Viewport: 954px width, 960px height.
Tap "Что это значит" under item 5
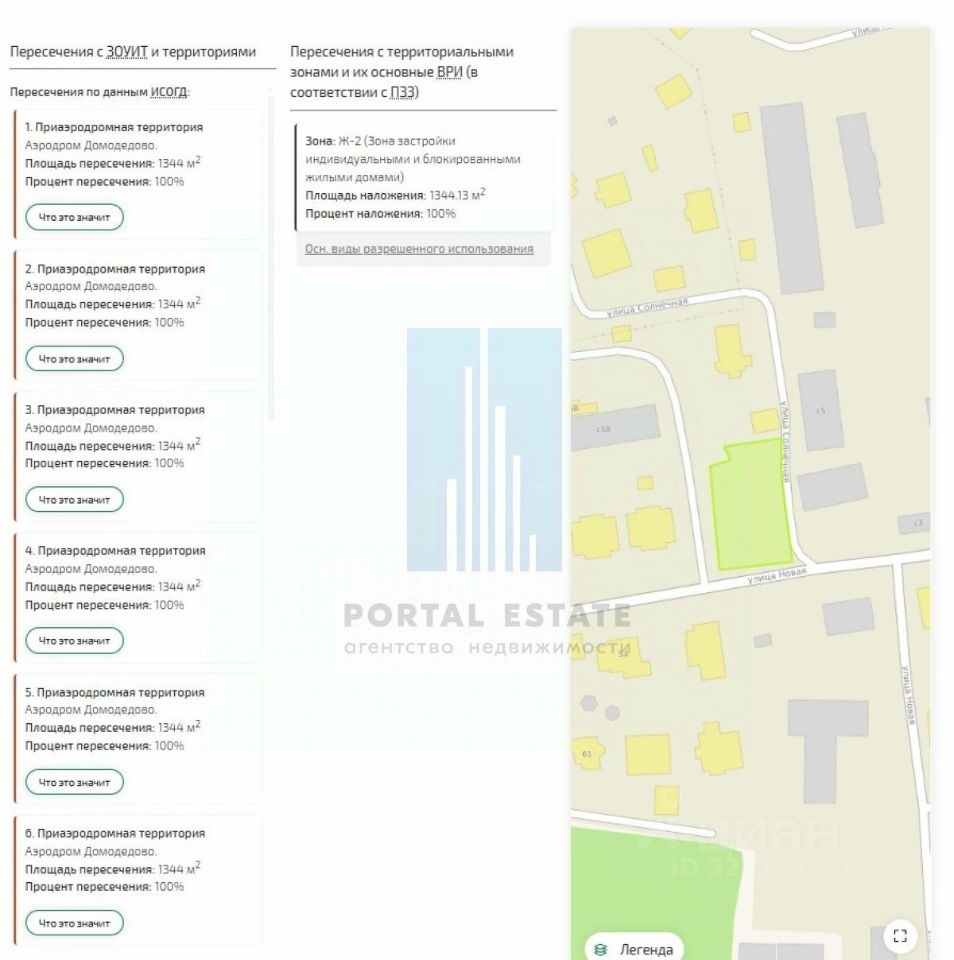(74, 781)
